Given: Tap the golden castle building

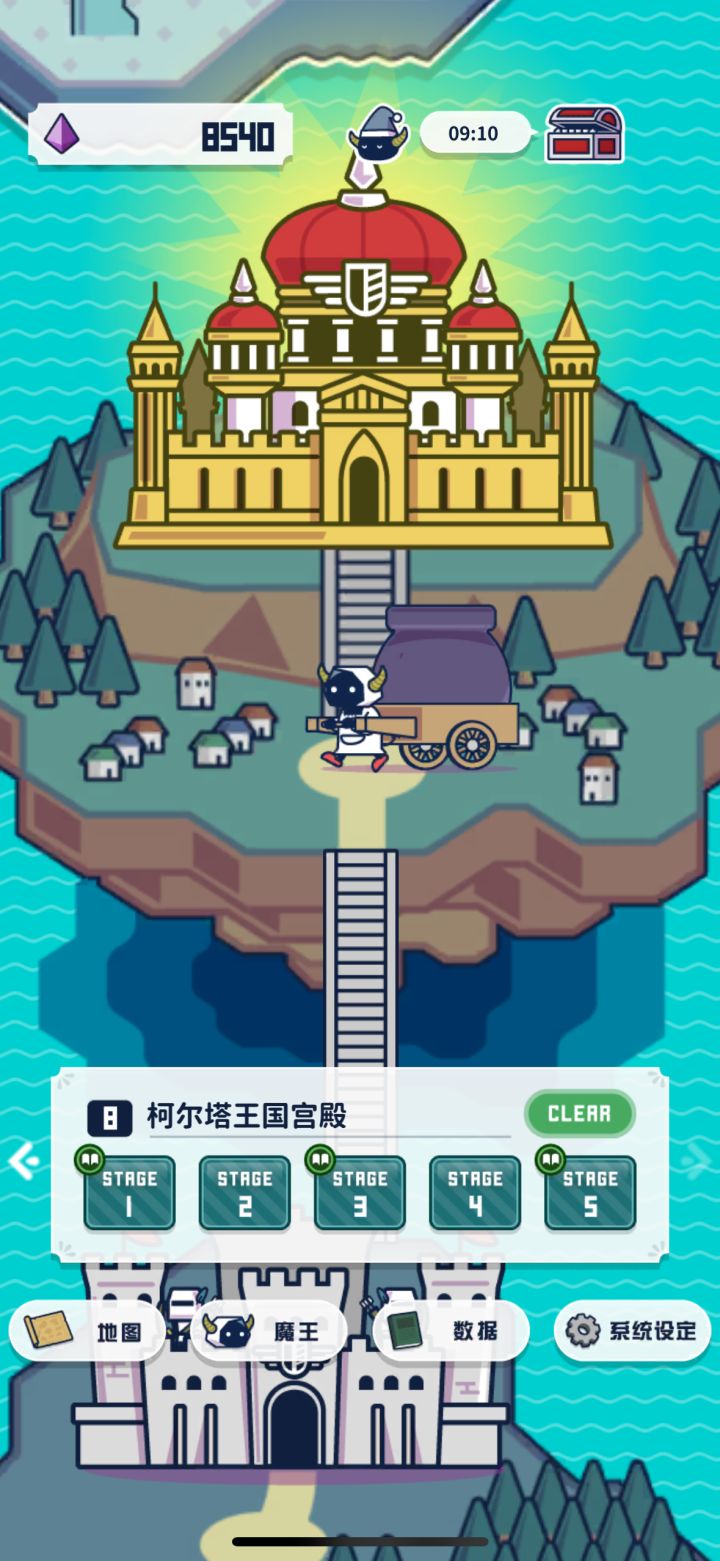Looking at the screenshot, I should click(360, 400).
